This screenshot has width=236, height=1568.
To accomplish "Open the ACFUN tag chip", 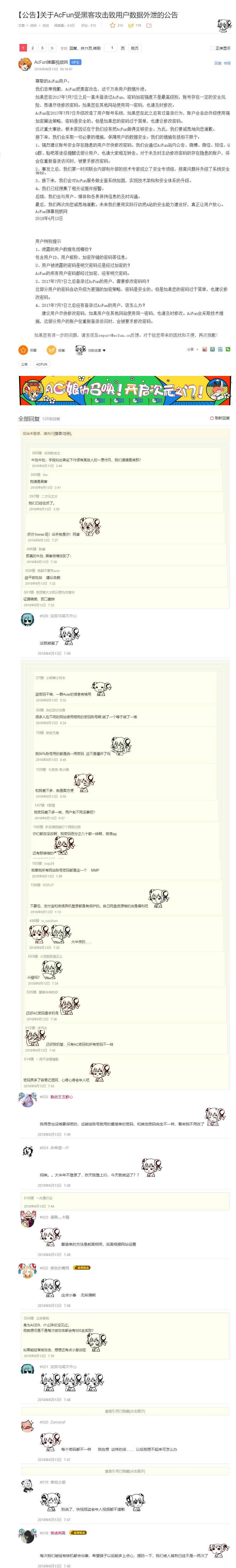I will point(41,364).
